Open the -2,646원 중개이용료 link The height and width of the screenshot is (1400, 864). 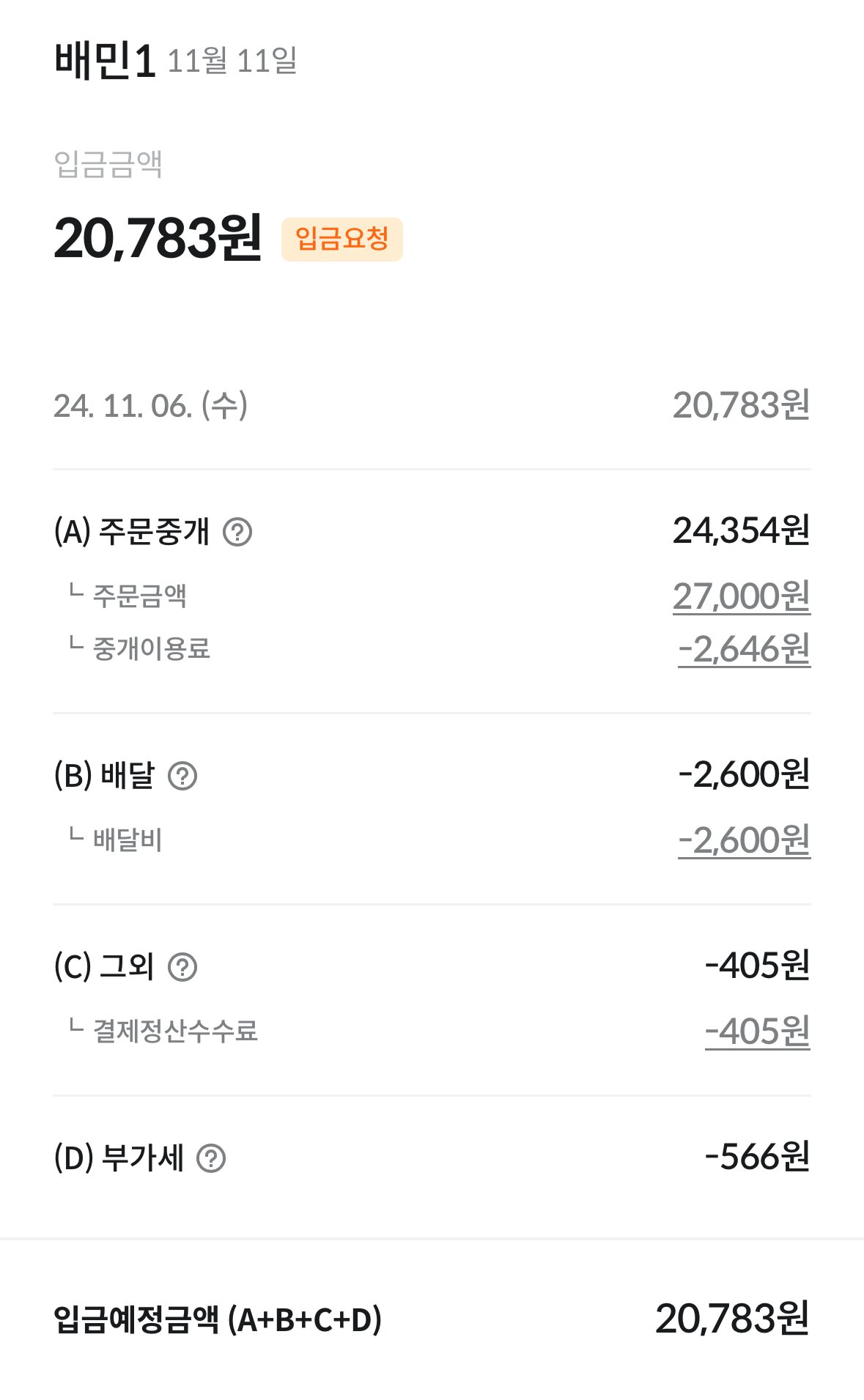click(744, 649)
